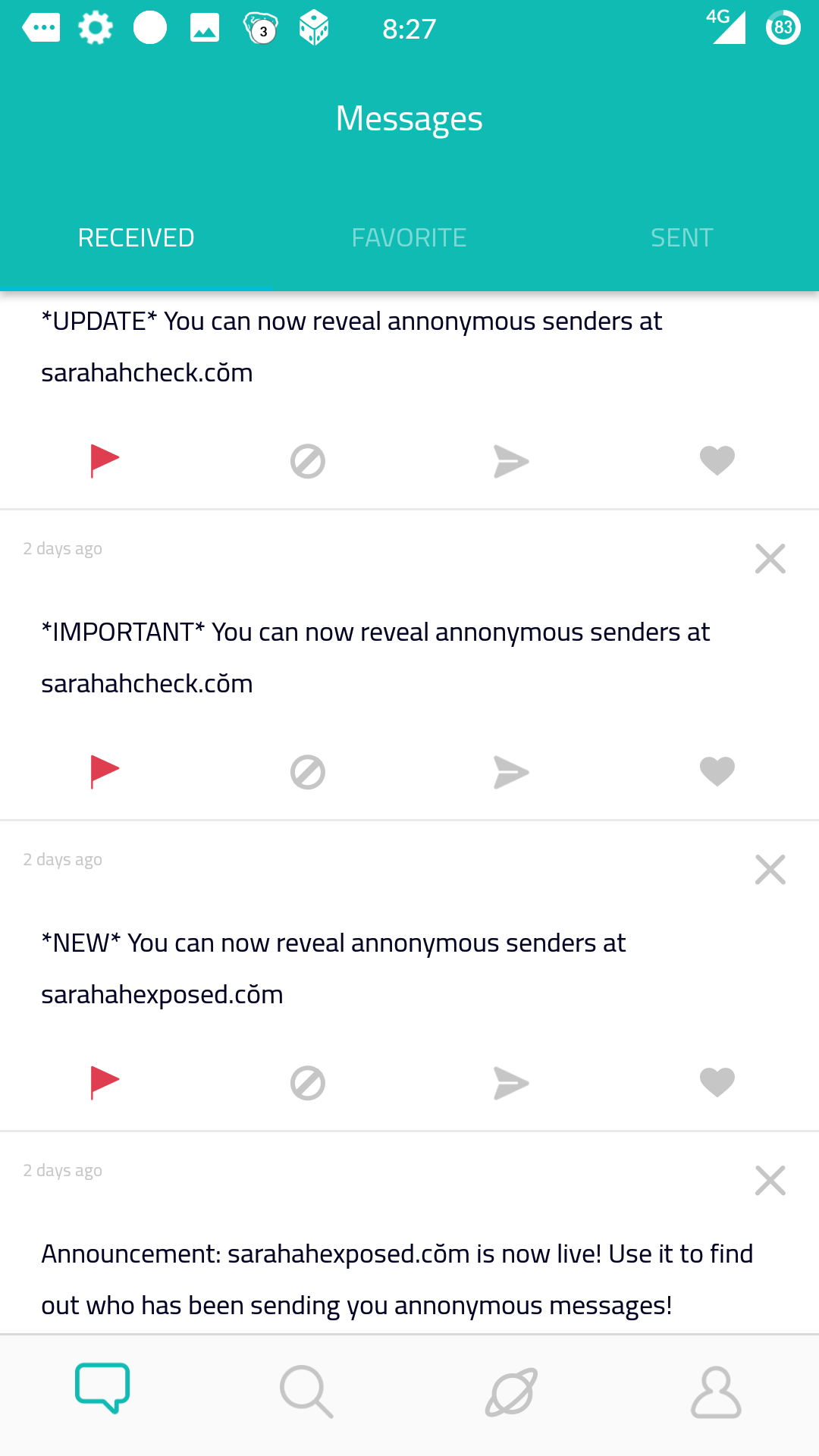Switch to the FAVORITE tab
Screen dimensions: 819x1456
409,237
